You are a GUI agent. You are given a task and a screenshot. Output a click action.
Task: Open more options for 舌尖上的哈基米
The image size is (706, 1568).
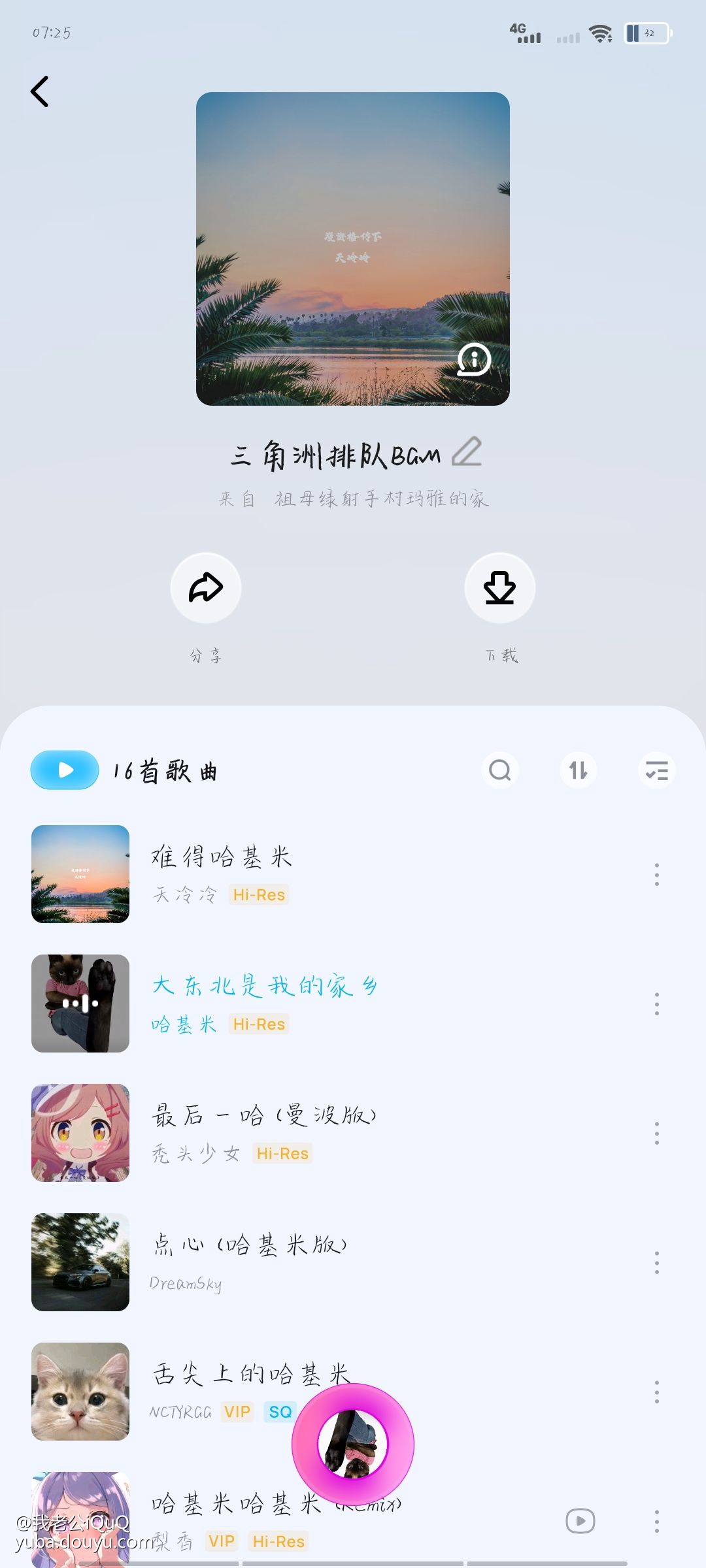(x=656, y=1392)
